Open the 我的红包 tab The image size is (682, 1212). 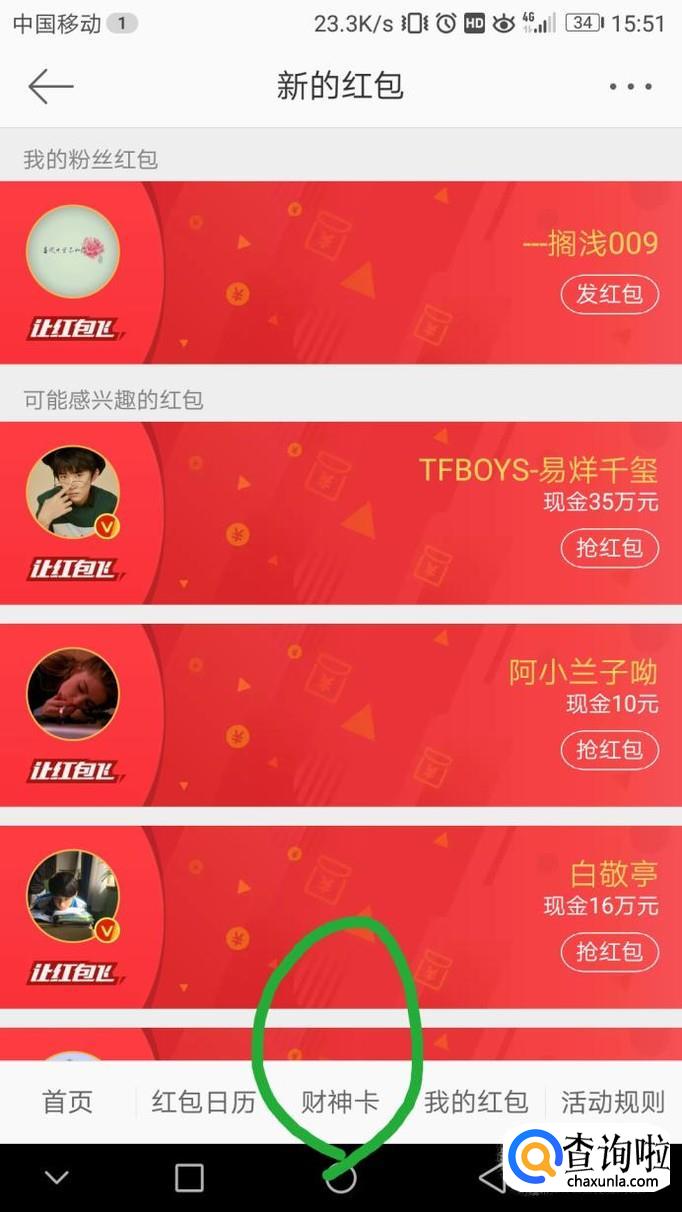476,1103
